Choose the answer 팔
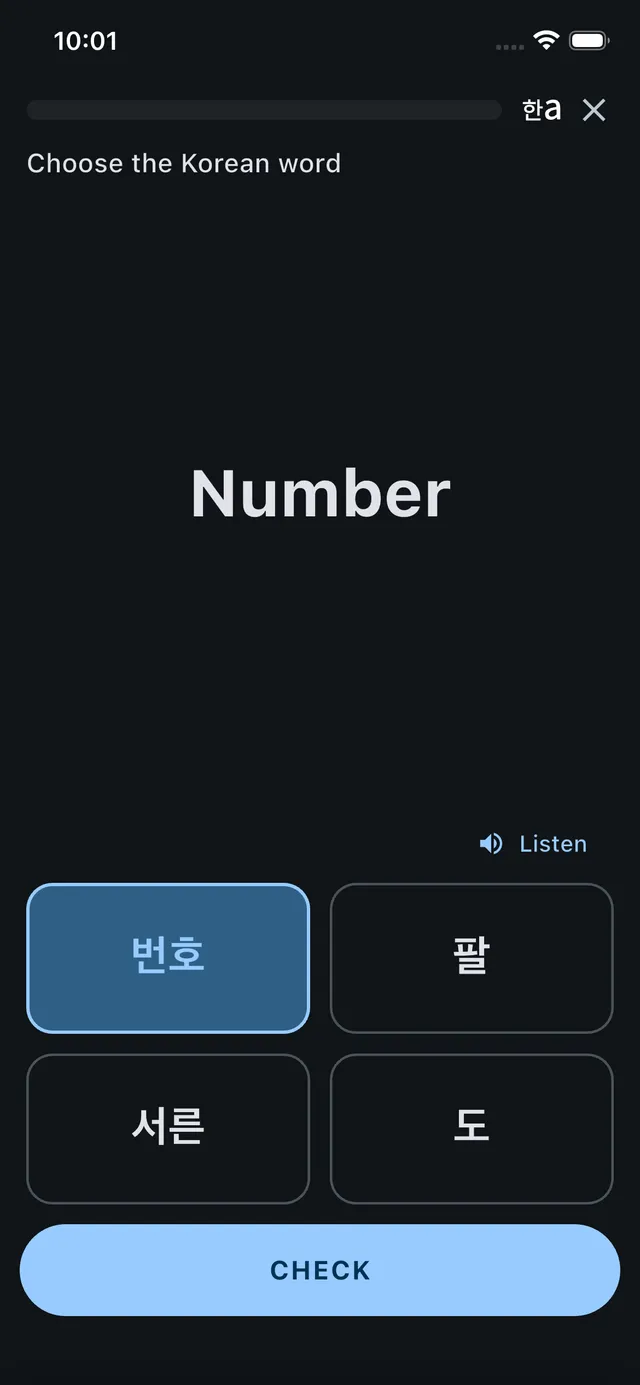 pyautogui.click(x=471, y=958)
